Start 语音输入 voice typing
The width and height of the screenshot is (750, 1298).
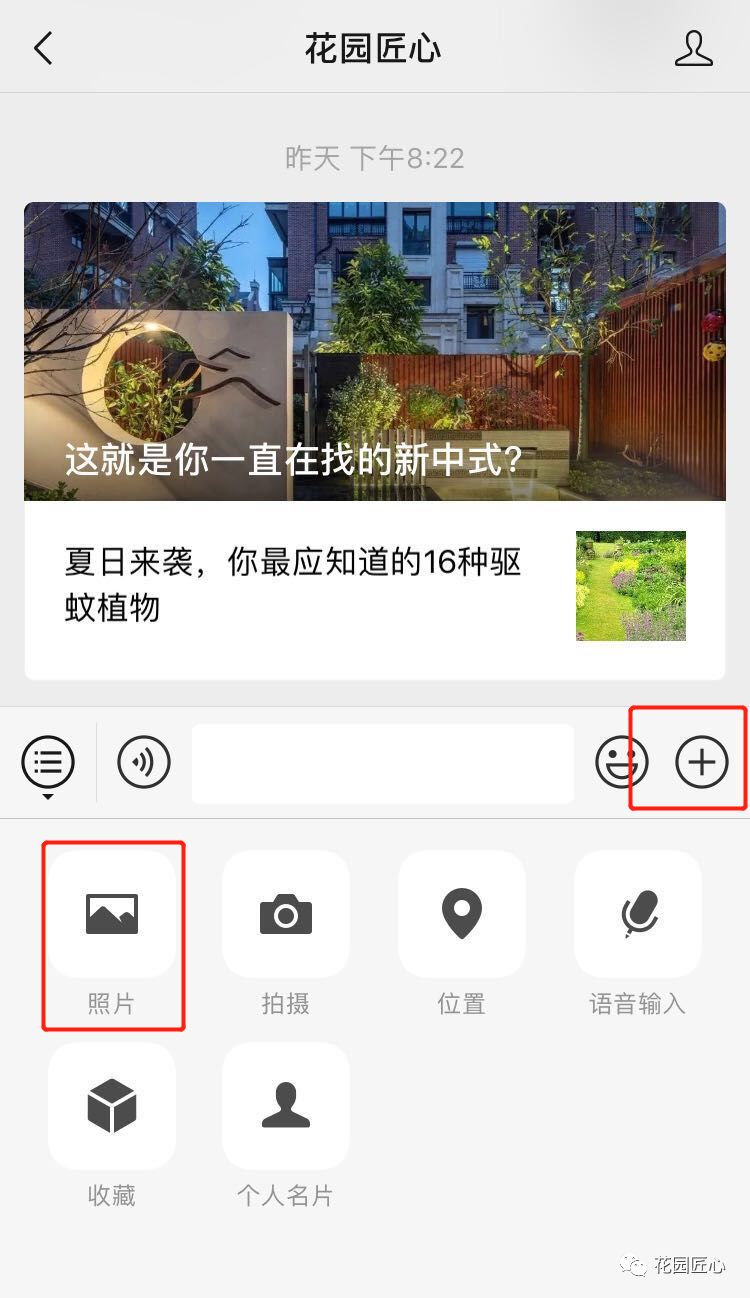(637, 914)
